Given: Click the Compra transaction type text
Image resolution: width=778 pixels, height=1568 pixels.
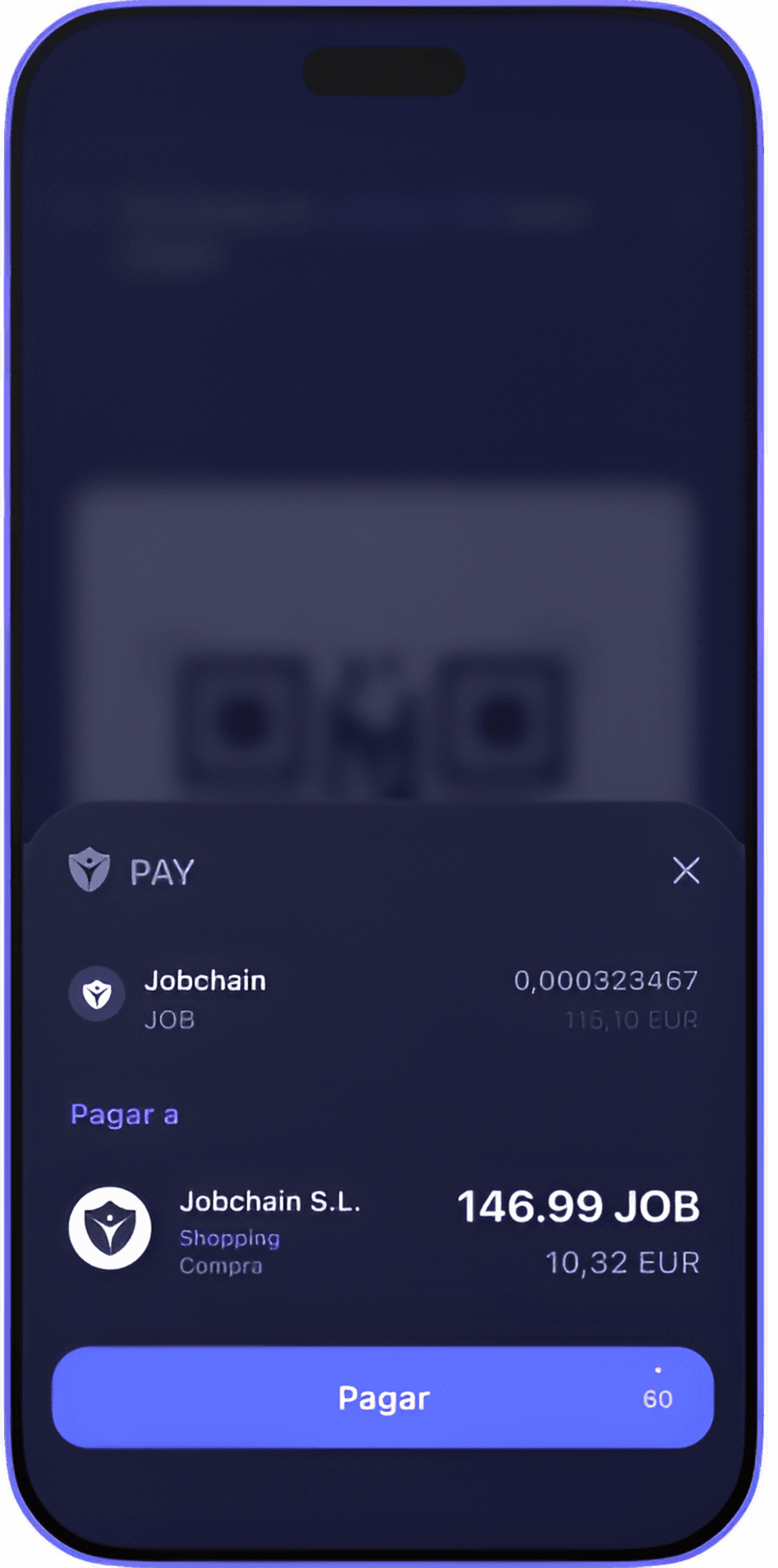Looking at the screenshot, I should coord(222,1265).
